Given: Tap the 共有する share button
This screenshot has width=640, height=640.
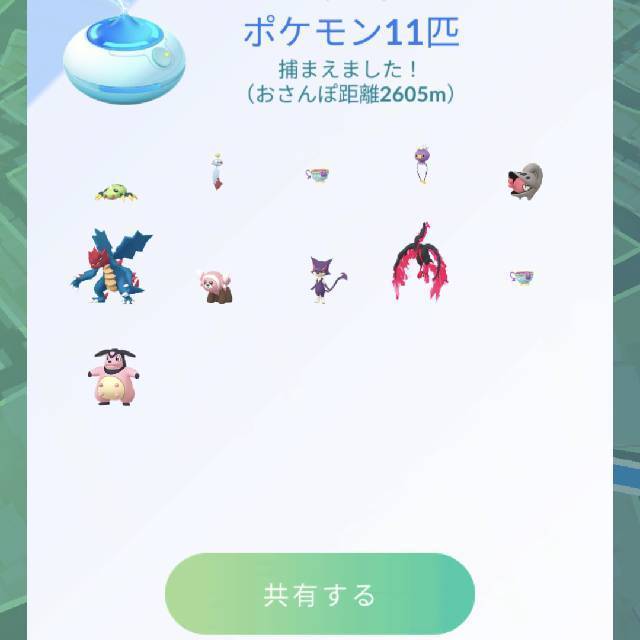Looking at the screenshot, I should point(320,594).
